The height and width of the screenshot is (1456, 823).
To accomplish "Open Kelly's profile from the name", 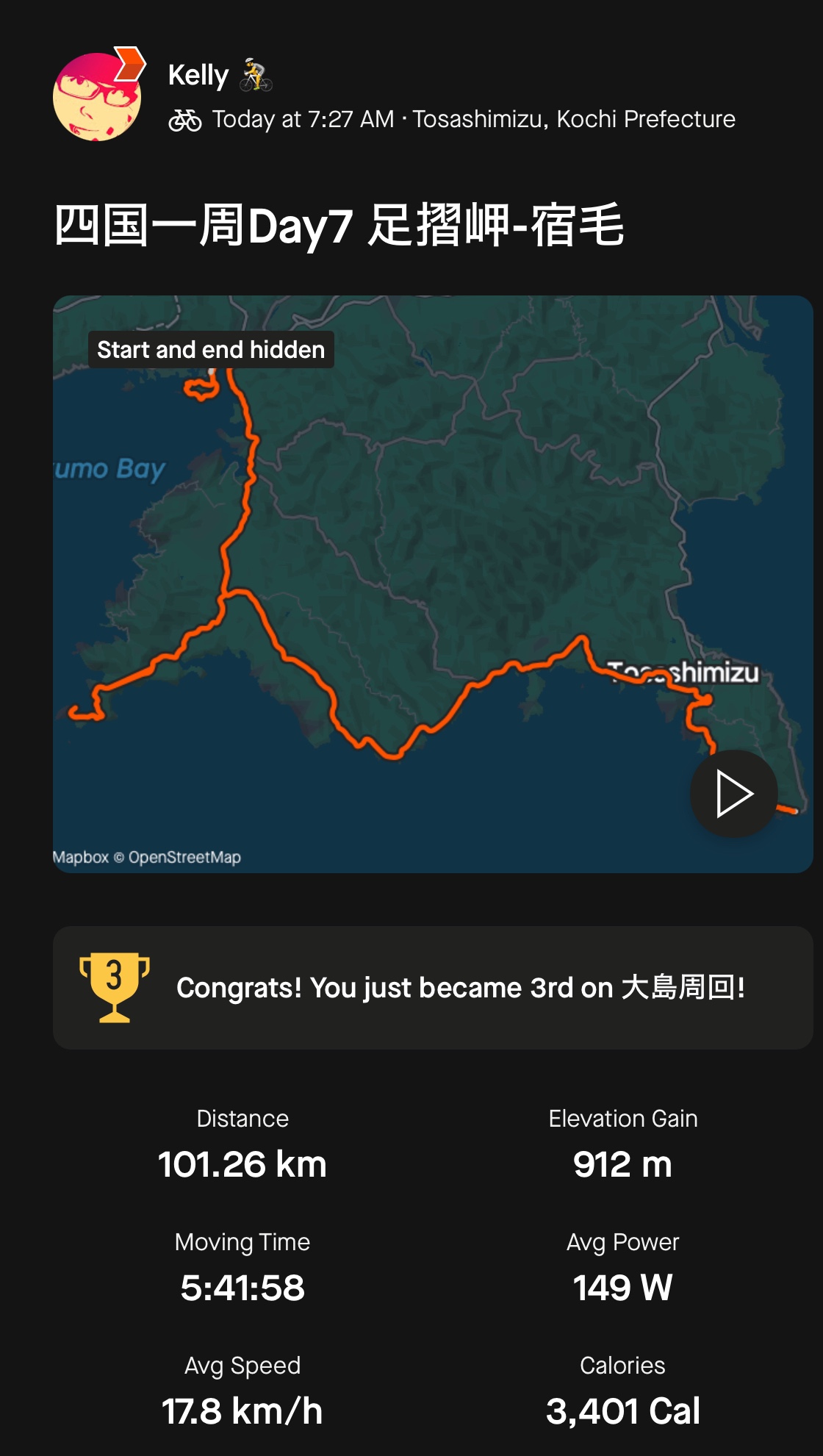I will point(198,75).
